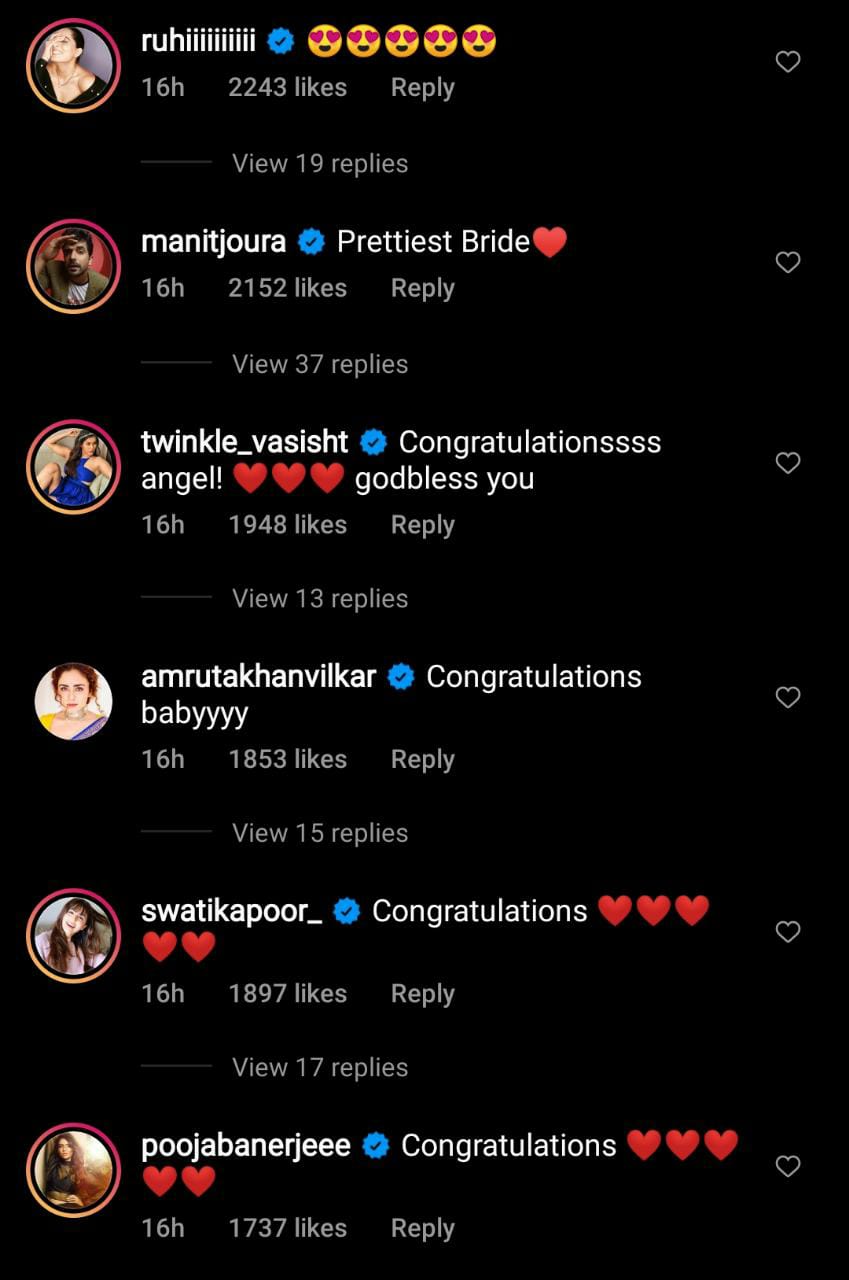Expand the 19 replies under ruhiiiiiiiiii's comment
This screenshot has height=1280, width=849.
tap(321, 163)
